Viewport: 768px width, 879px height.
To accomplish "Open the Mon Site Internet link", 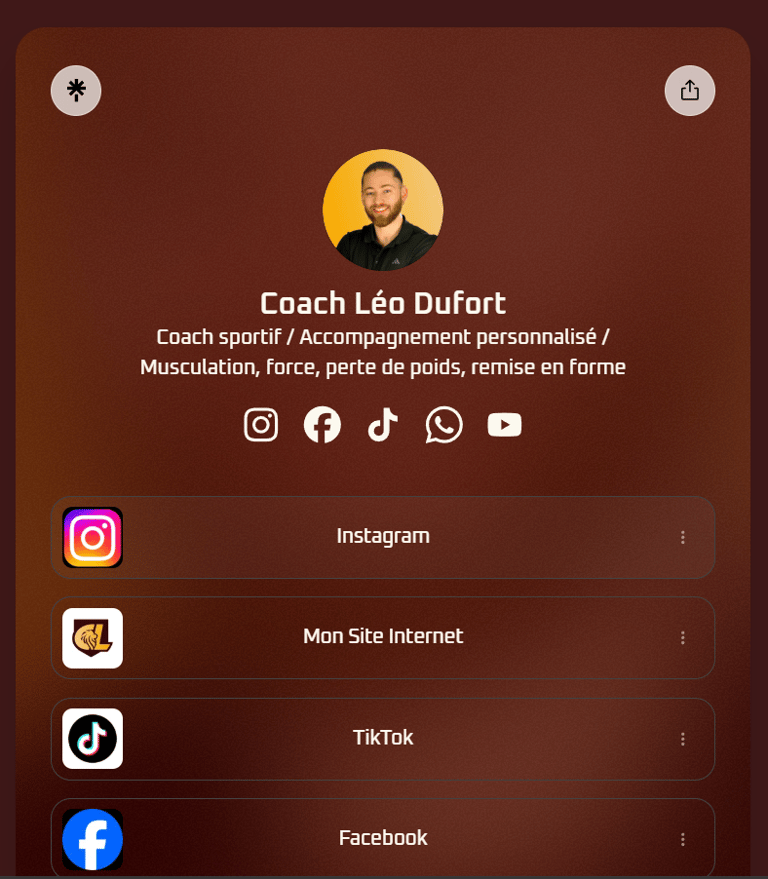I will [383, 637].
